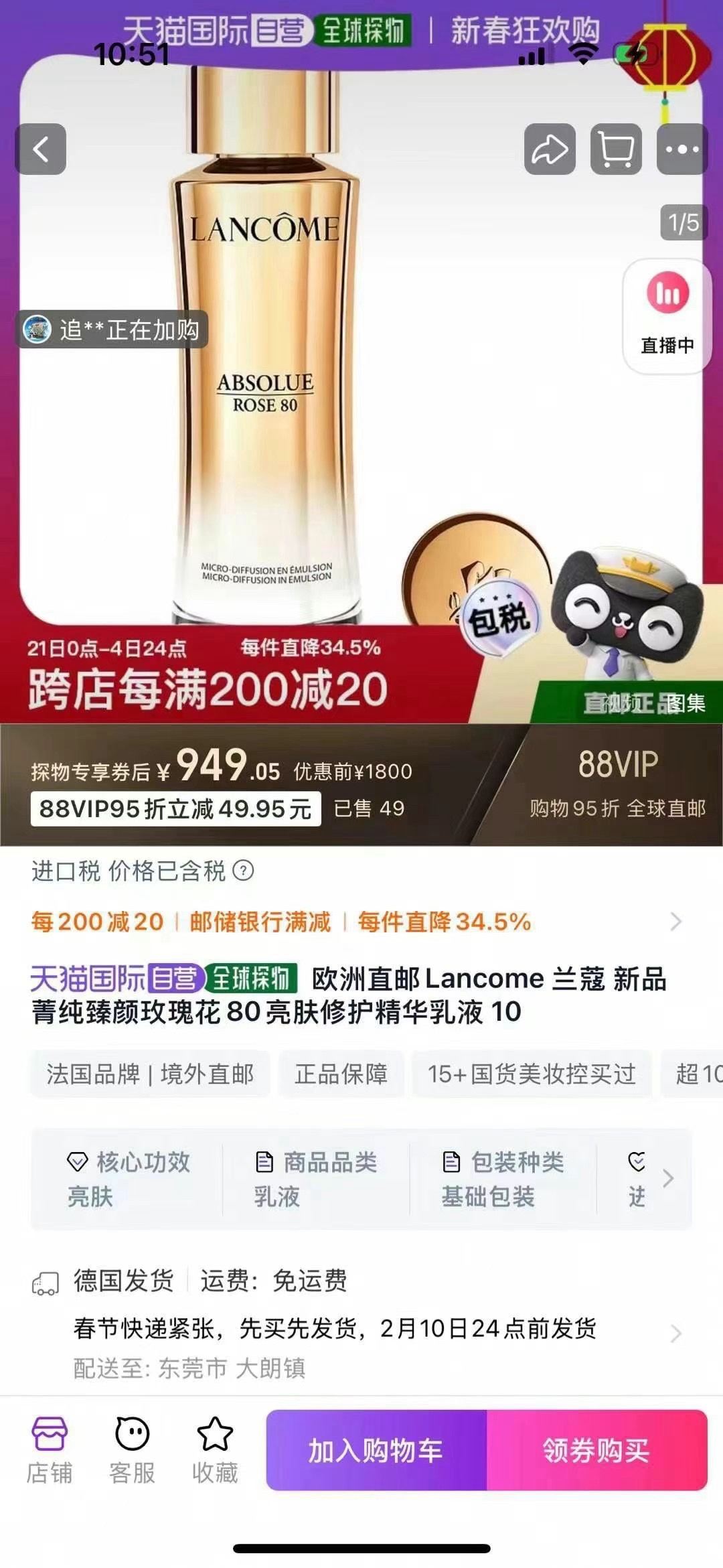
Task: Tap the 正品保障 chip
Action: click(341, 1074)
